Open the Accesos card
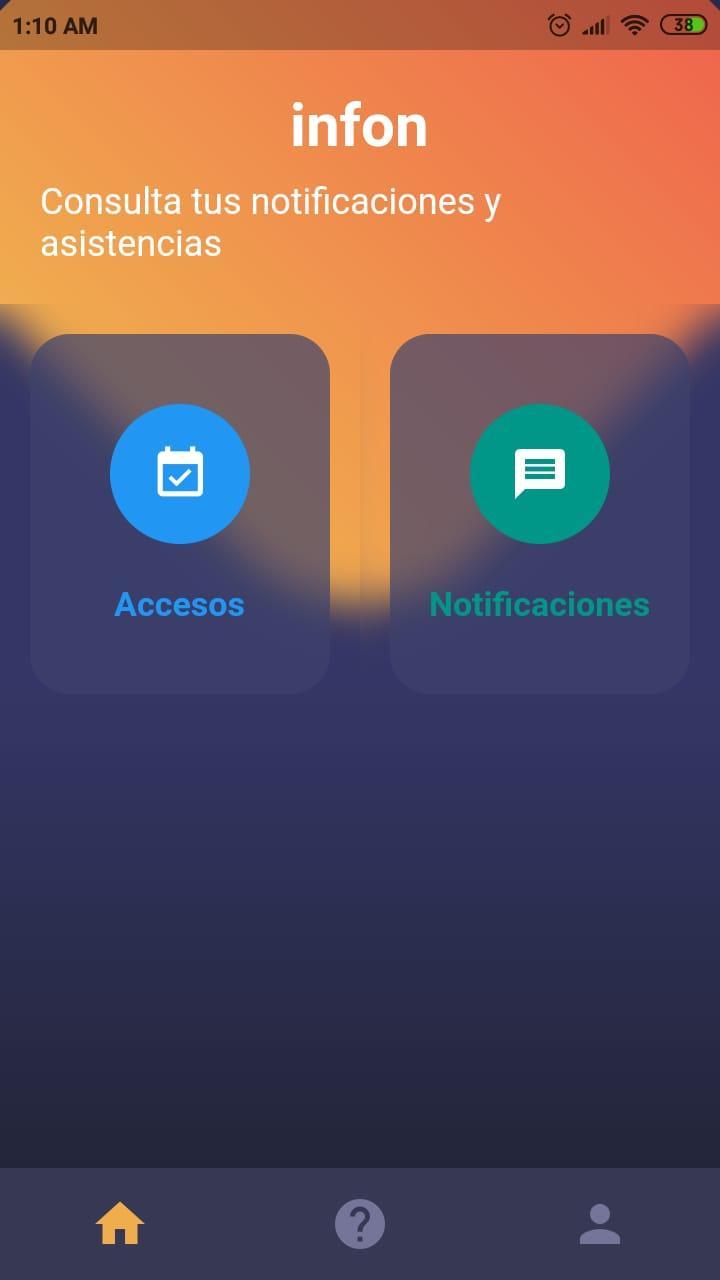720x1280 pixels. coord(180,514)
